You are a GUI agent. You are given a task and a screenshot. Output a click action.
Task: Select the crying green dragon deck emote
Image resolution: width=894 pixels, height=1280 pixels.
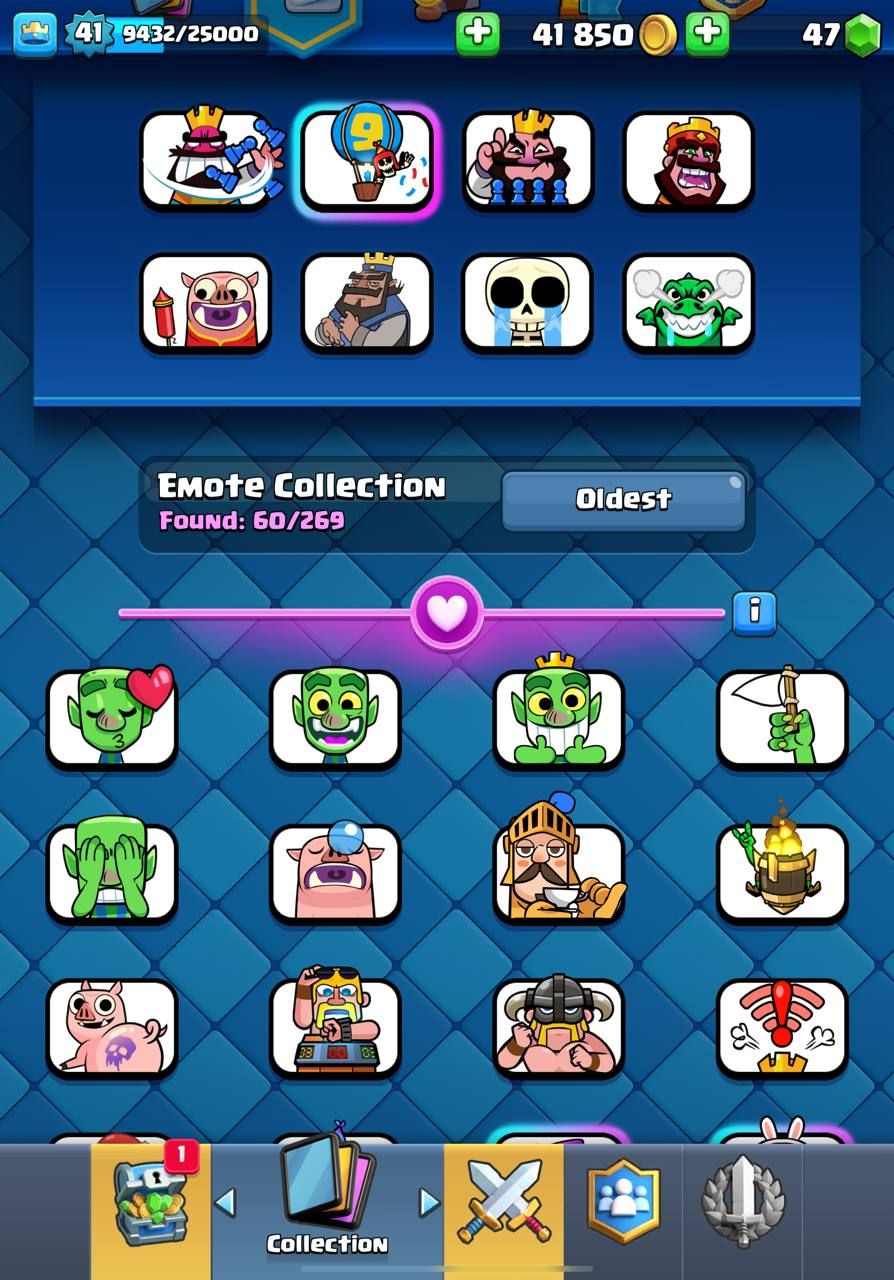[688, 302]
